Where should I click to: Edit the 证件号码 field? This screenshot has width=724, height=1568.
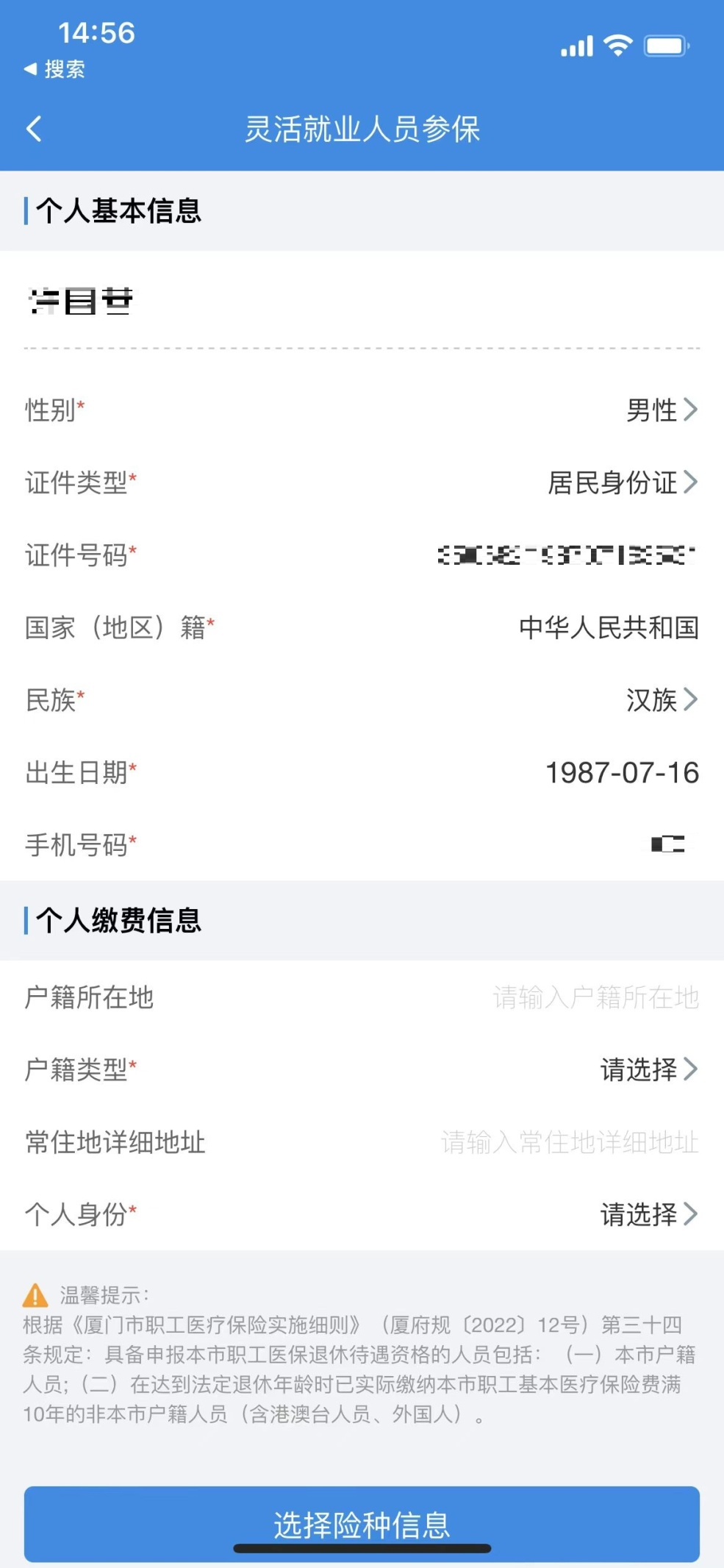(566, 555)
